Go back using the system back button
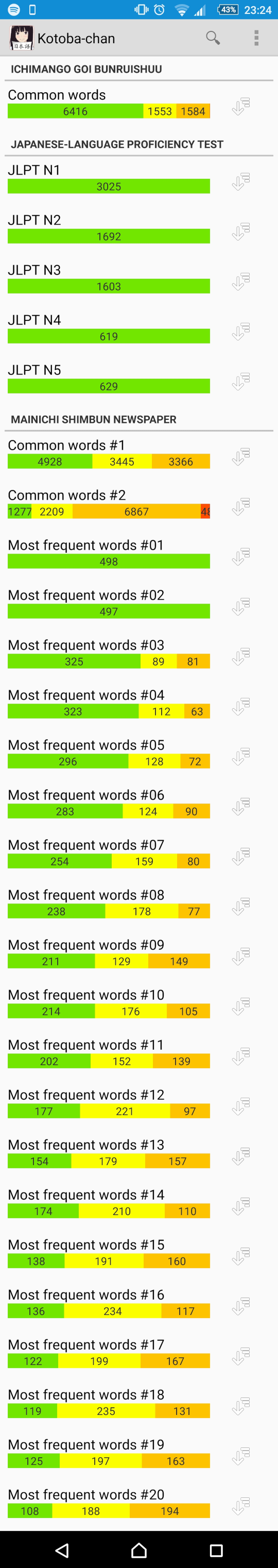The height and width of the screenshot is (1568, 278). click(x=61, y=1549)
